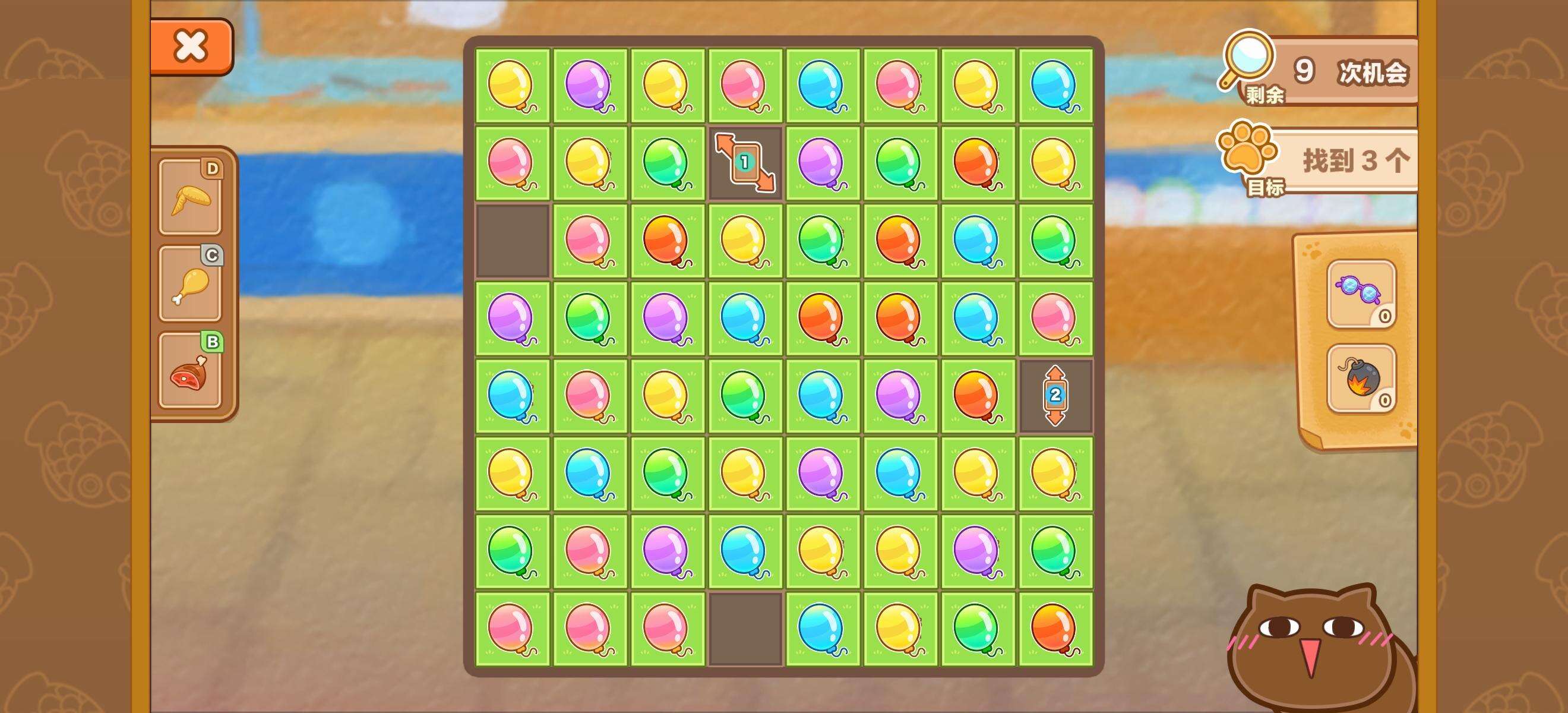Pop the green balloon left of the 1 tile
This screenshot has width=1568, height=713.
pos(666,163)
